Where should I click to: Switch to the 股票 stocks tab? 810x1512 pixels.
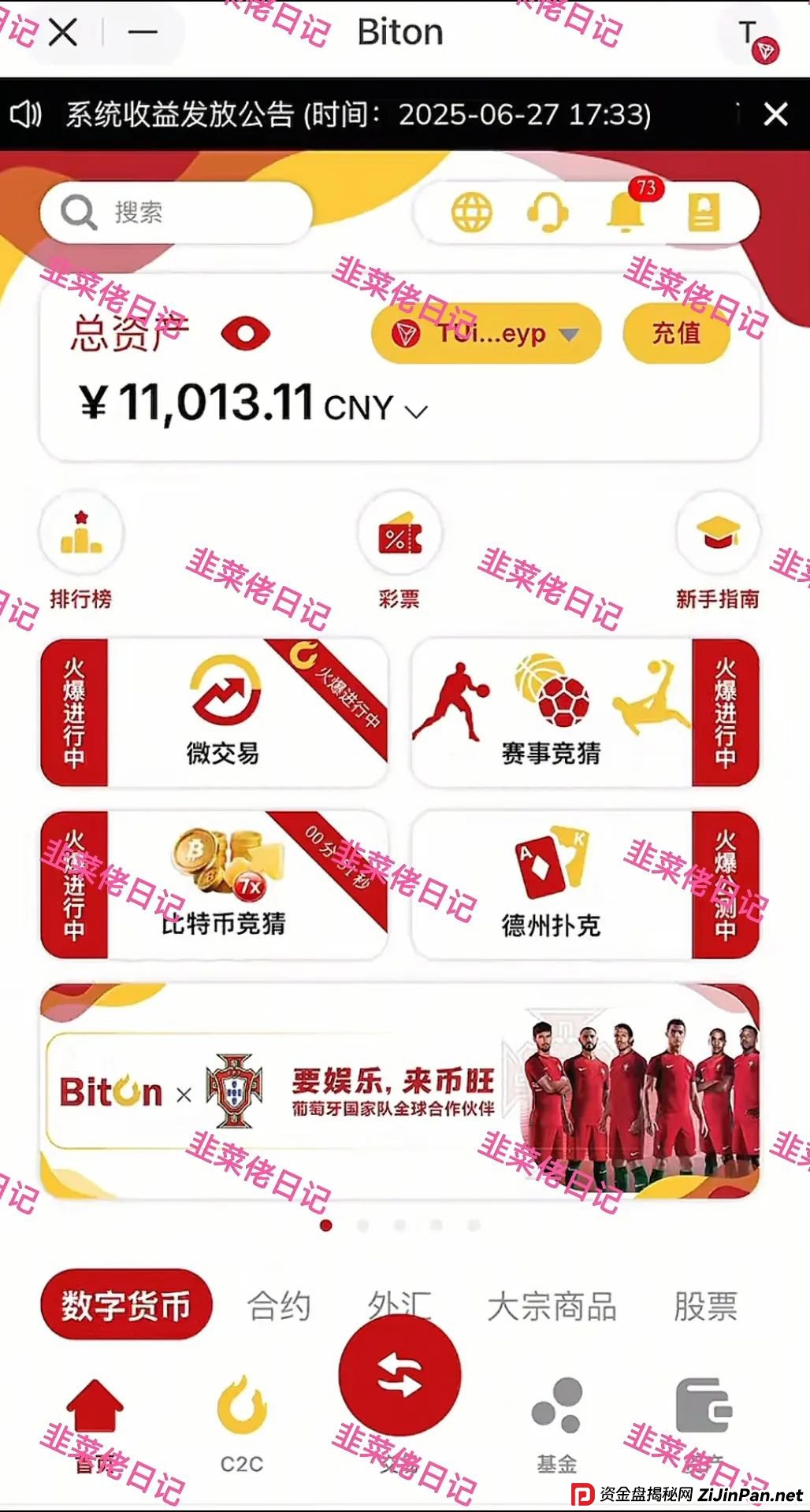coord(704,1304)
